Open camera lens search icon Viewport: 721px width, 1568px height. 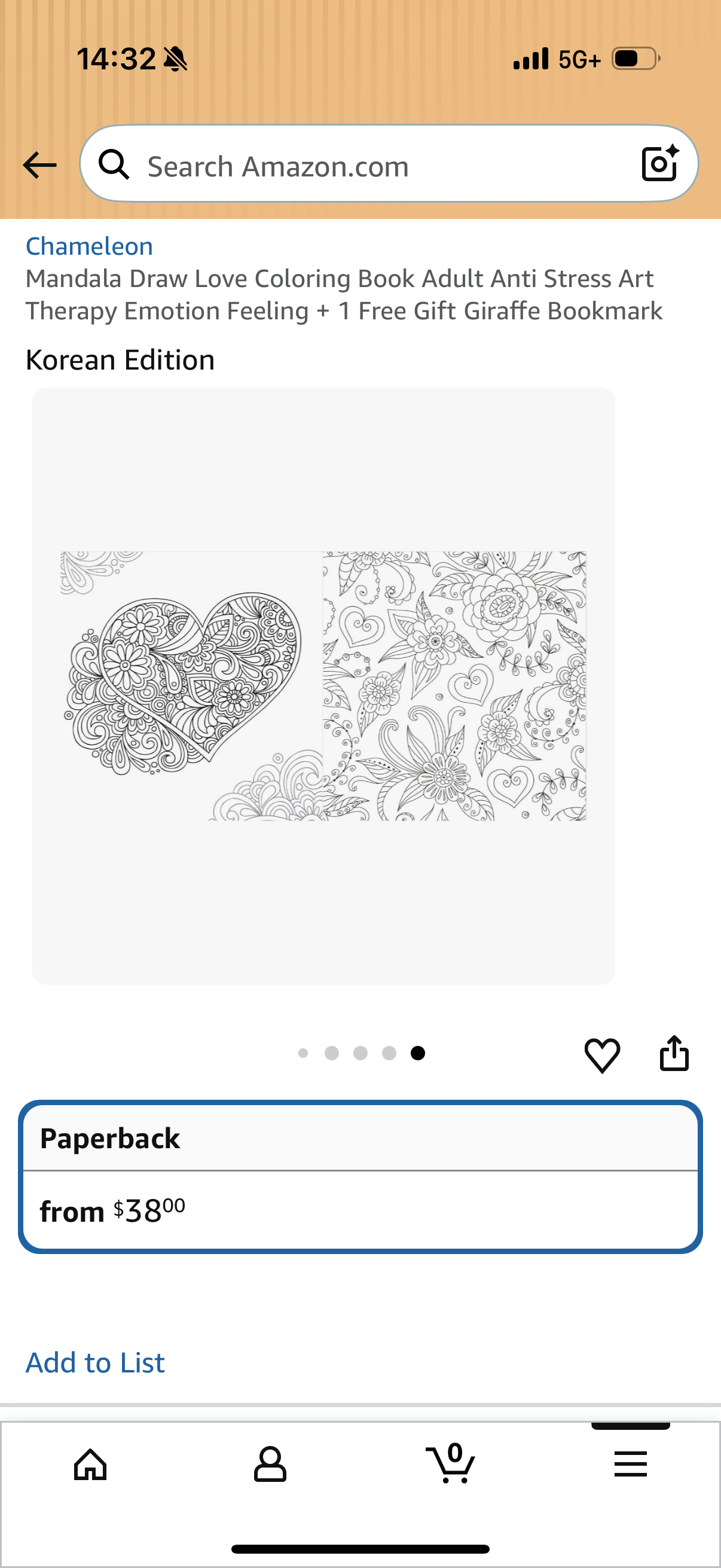660,163
